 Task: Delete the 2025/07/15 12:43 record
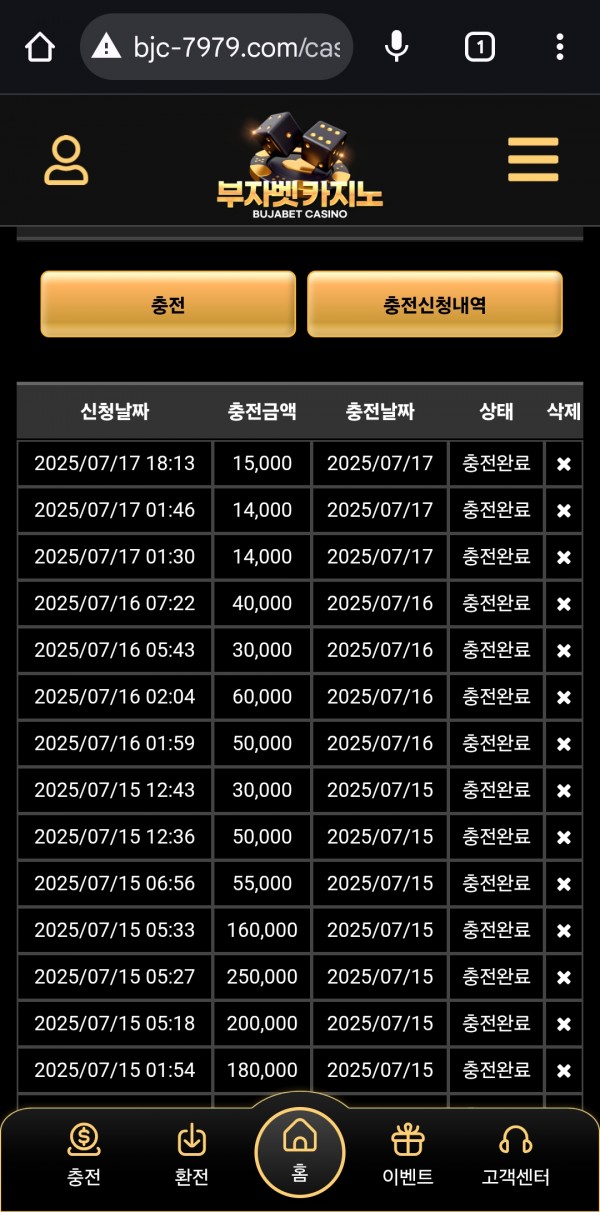564,791
